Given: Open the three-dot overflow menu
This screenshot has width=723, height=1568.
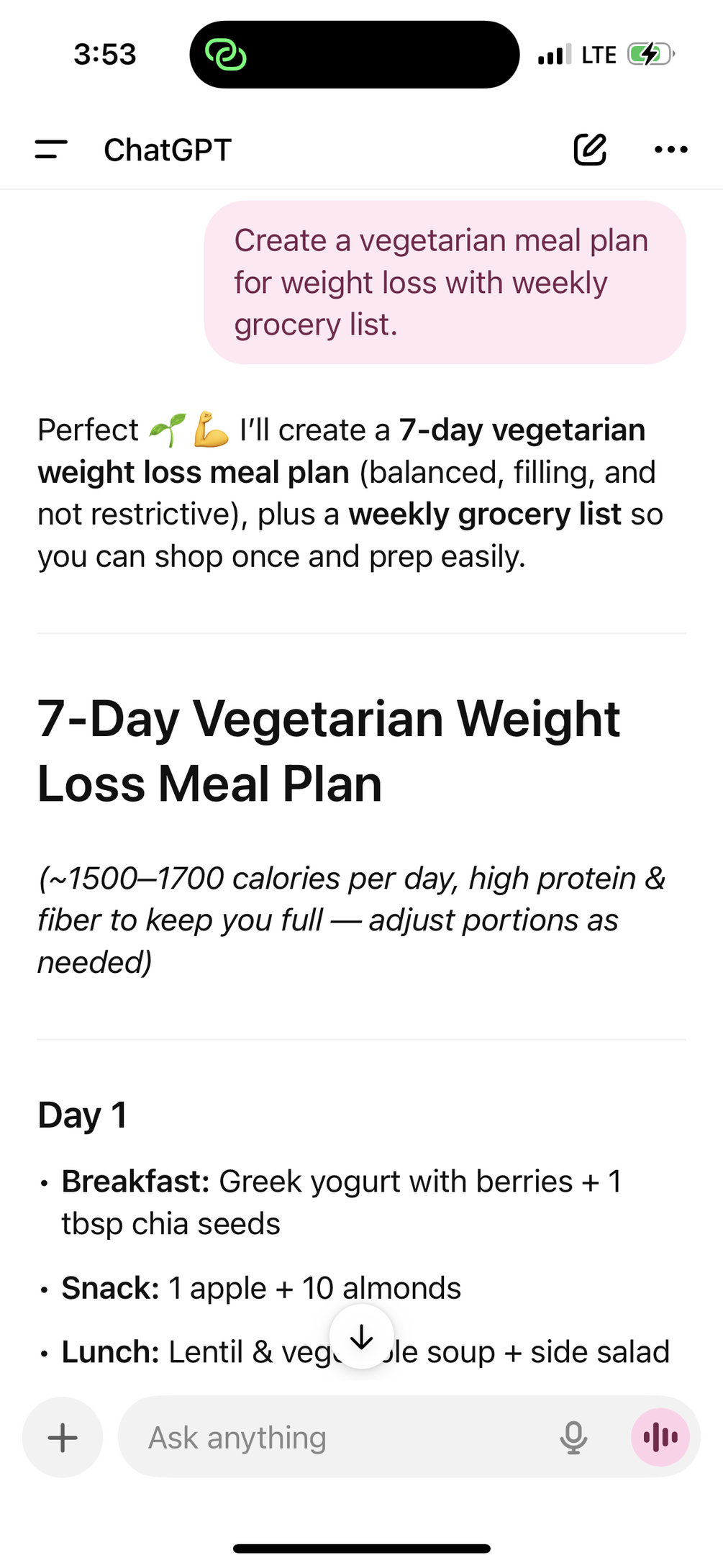Looking at the screenshot, I should (x=670, y=150).
